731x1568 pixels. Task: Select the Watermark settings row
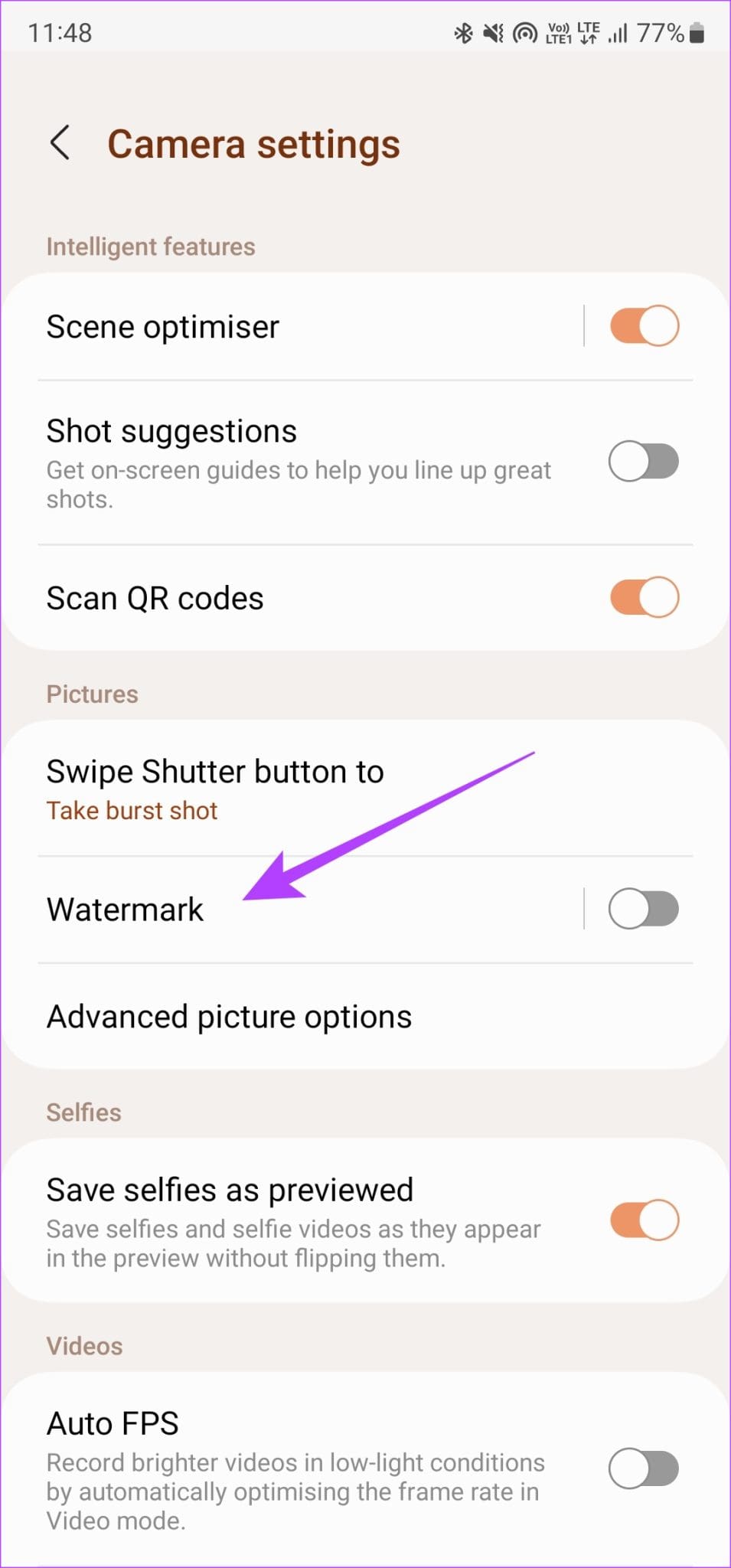[x=125, y=908]
